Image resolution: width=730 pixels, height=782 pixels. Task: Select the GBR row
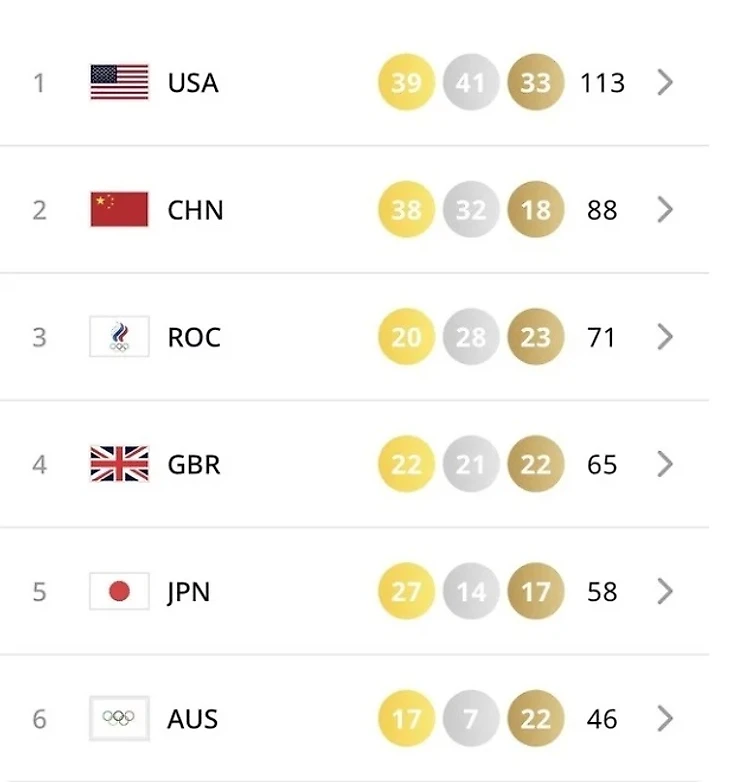[x=664, y=464]
